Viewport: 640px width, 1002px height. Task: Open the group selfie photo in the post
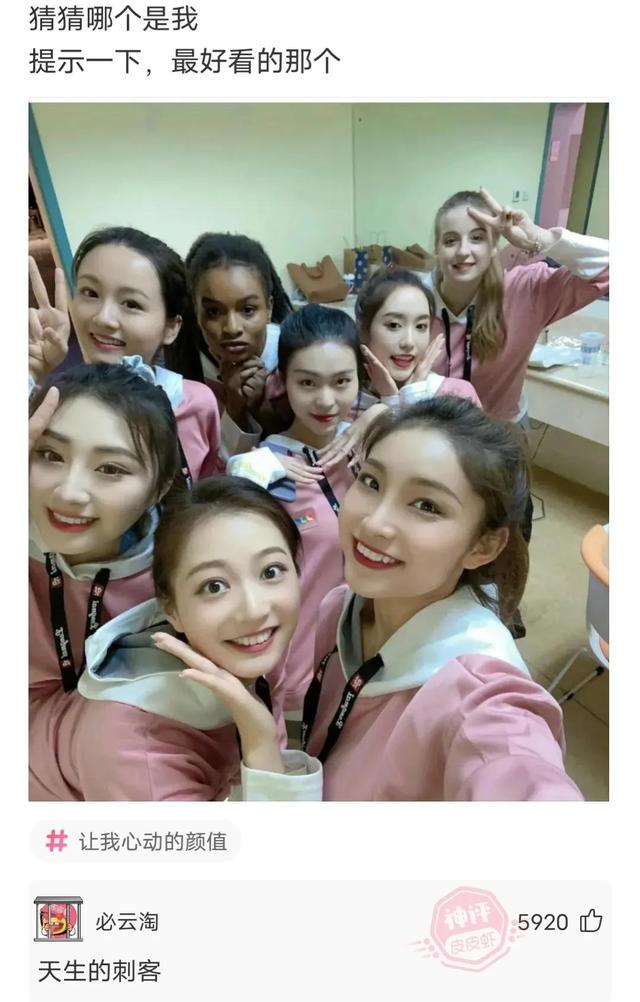[x=318, y=452]
